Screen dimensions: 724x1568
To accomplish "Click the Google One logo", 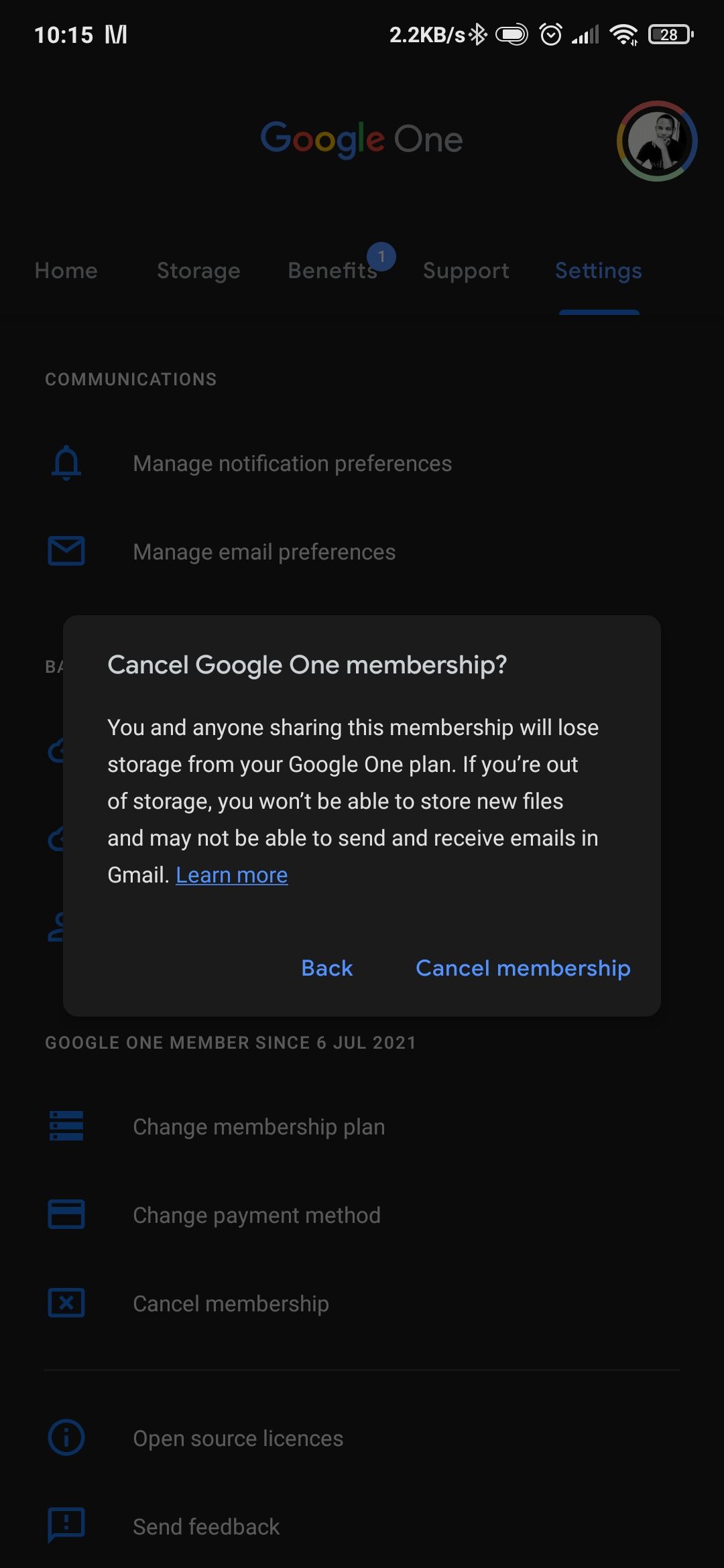I will [x=362, y=139].
